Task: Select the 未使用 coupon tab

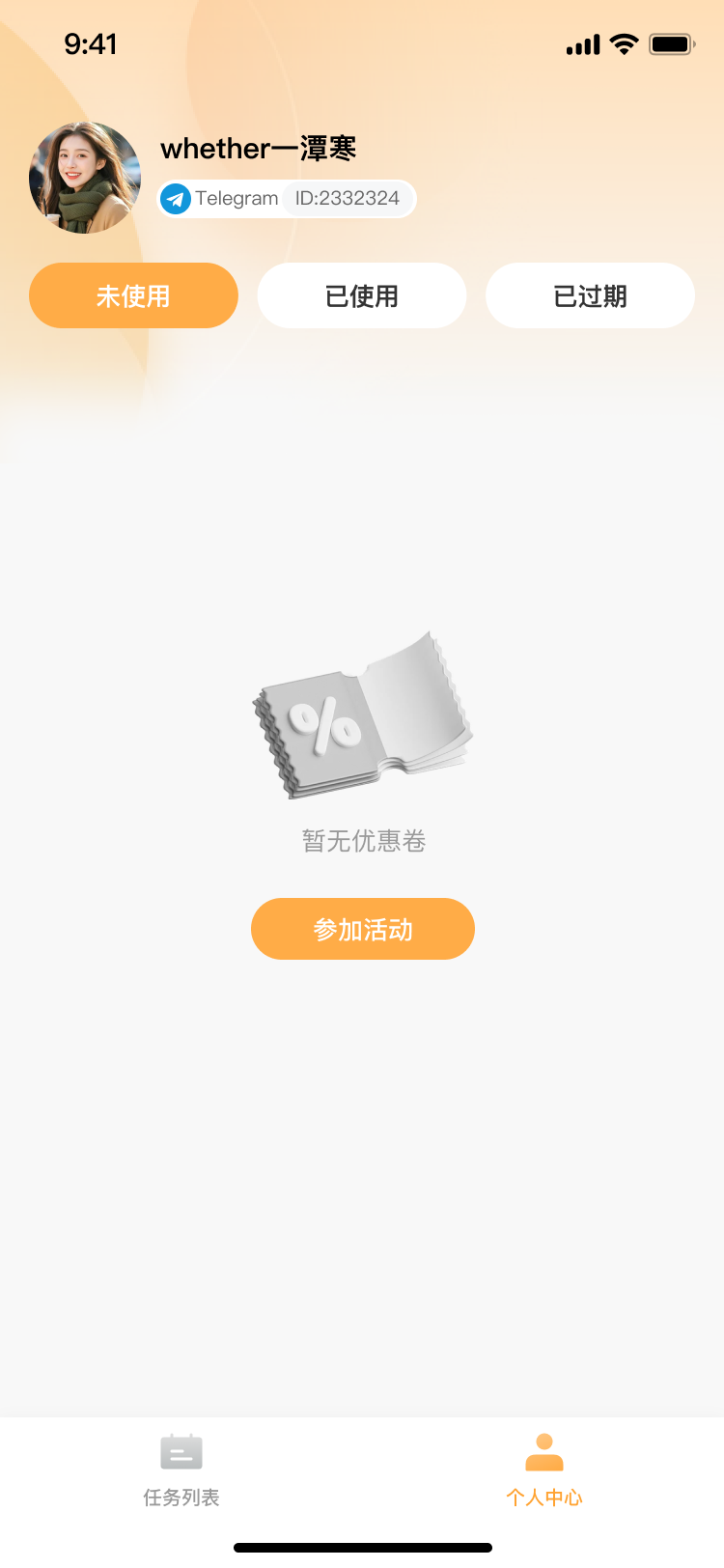Action: point(133,295)
